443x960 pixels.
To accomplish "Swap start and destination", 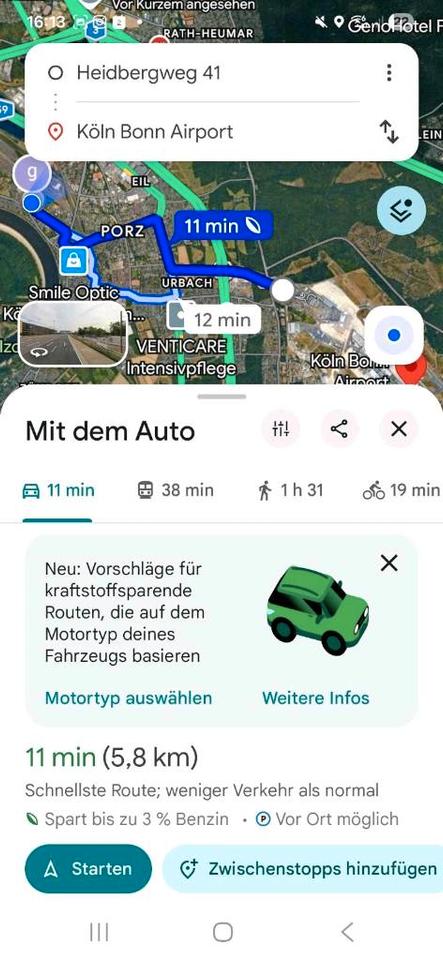I will [389, 131].
